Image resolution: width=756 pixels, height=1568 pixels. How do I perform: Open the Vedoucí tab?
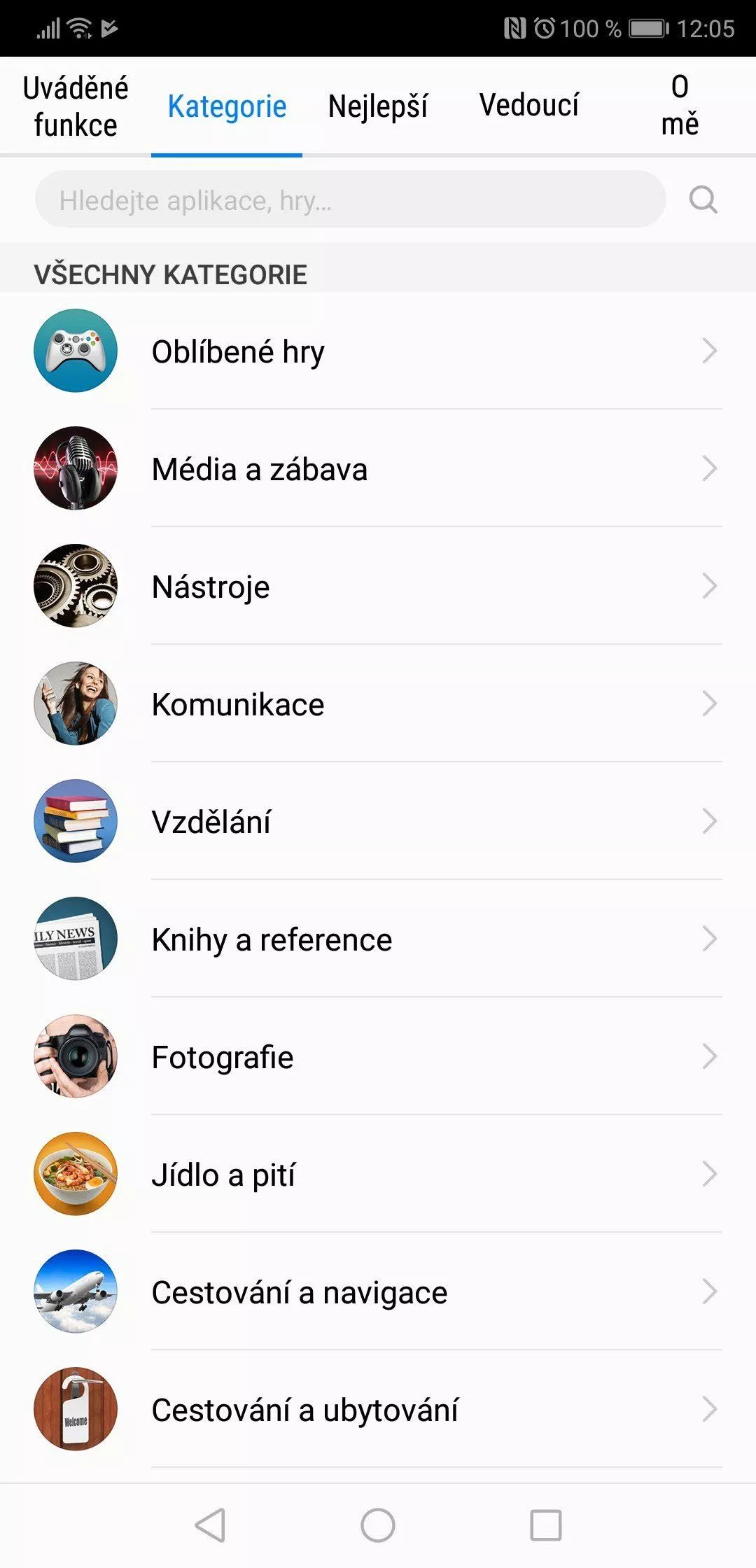[x=529, y=106]
